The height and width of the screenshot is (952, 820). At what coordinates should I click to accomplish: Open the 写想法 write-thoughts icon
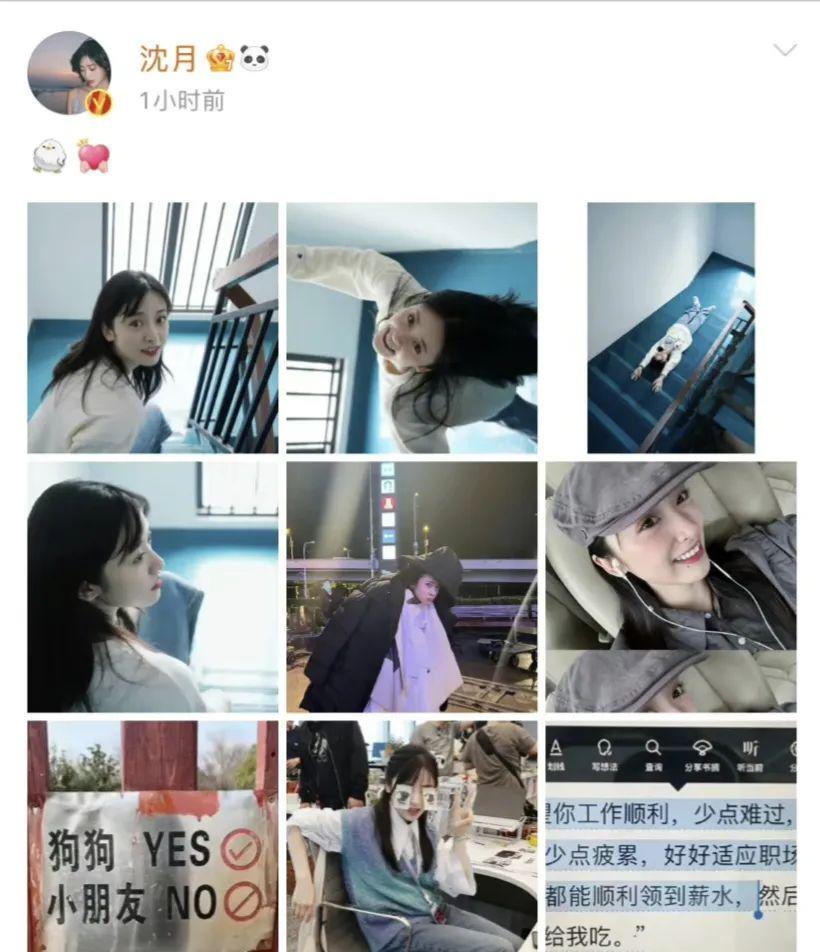605,748
